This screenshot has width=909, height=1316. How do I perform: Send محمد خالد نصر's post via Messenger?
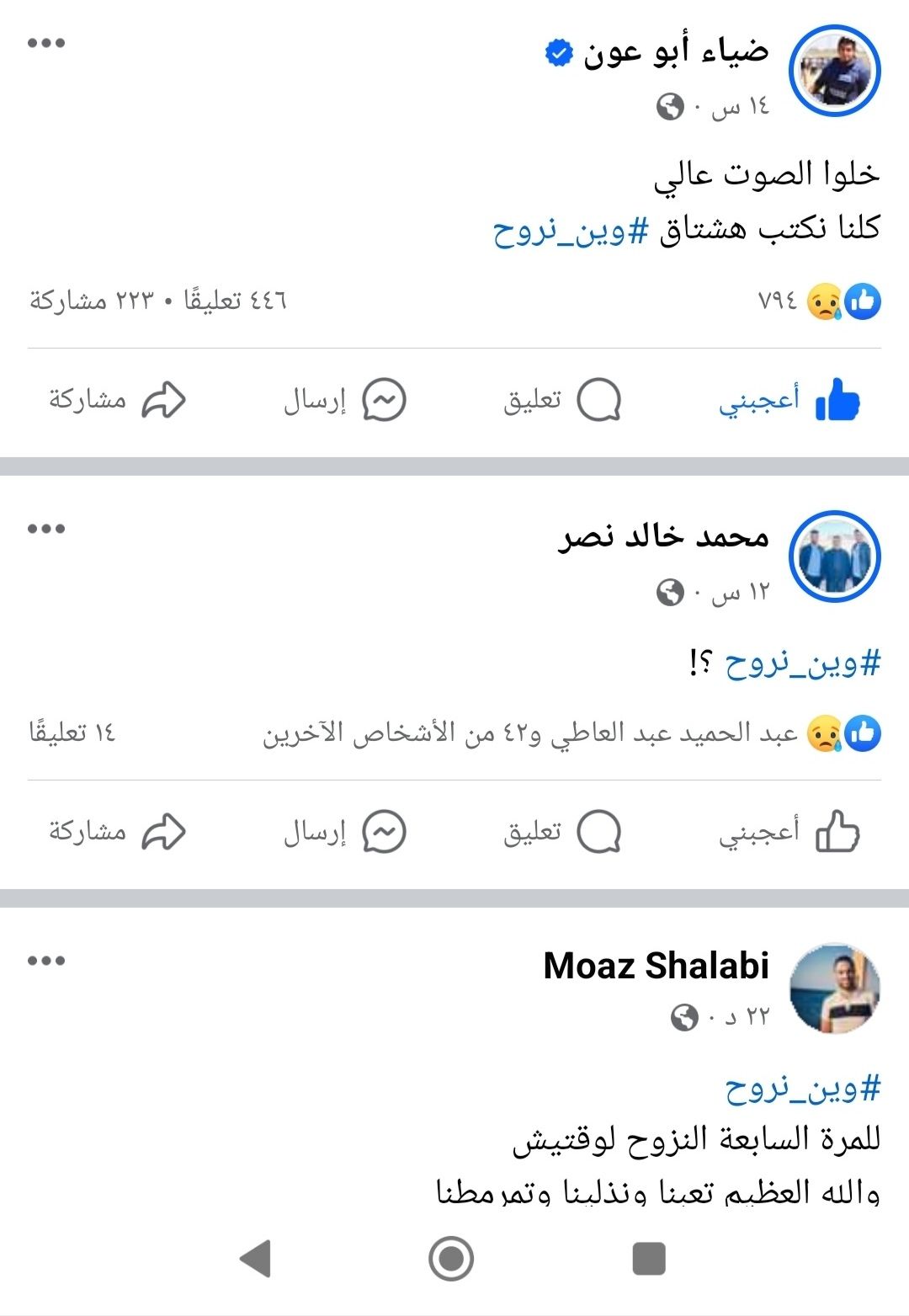(x=345, y=832)
